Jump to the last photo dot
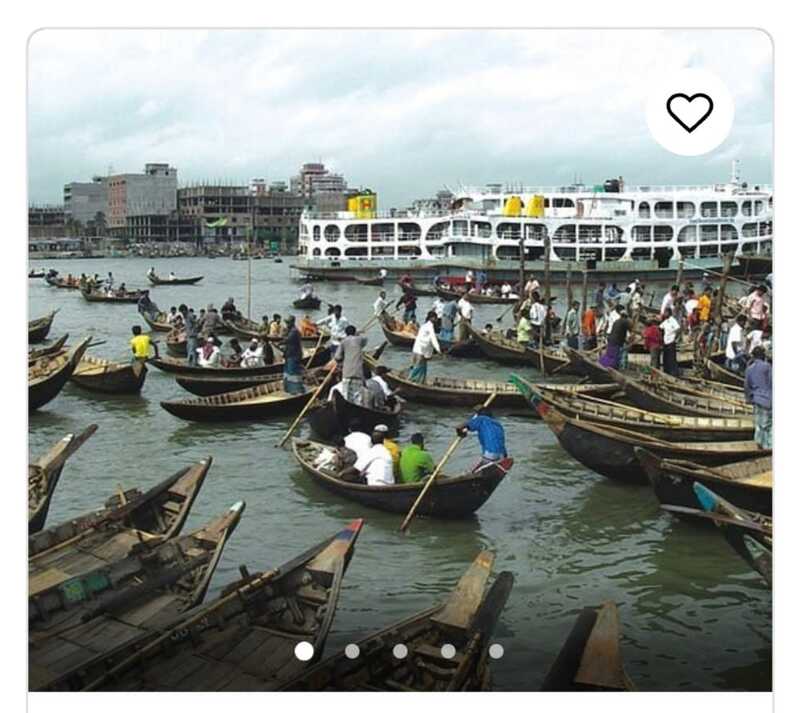The image size is (800, 713). coord(496,651)
